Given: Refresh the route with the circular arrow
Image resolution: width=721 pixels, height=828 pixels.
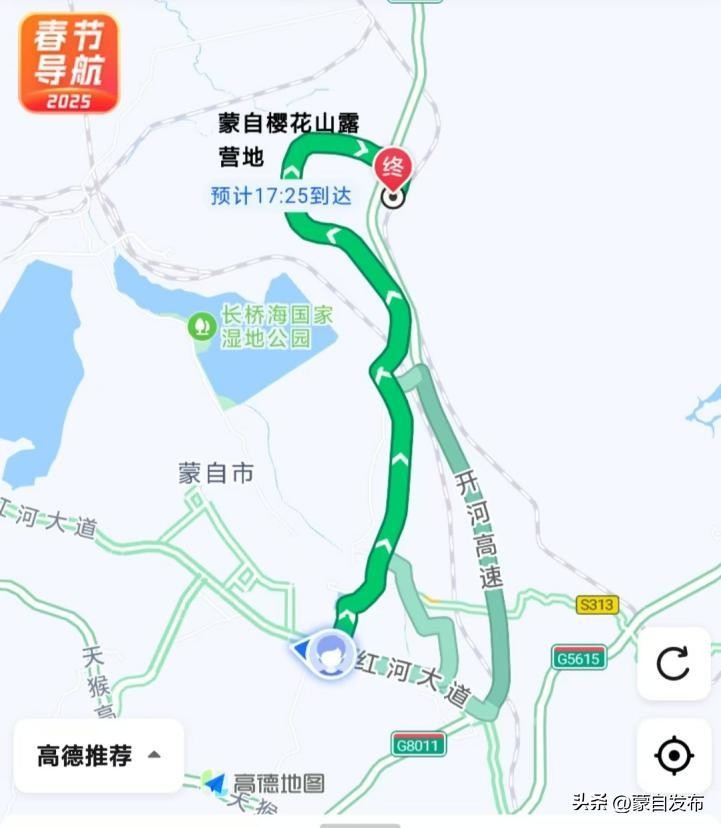Looking at the screenshot, I should point(673,663).
